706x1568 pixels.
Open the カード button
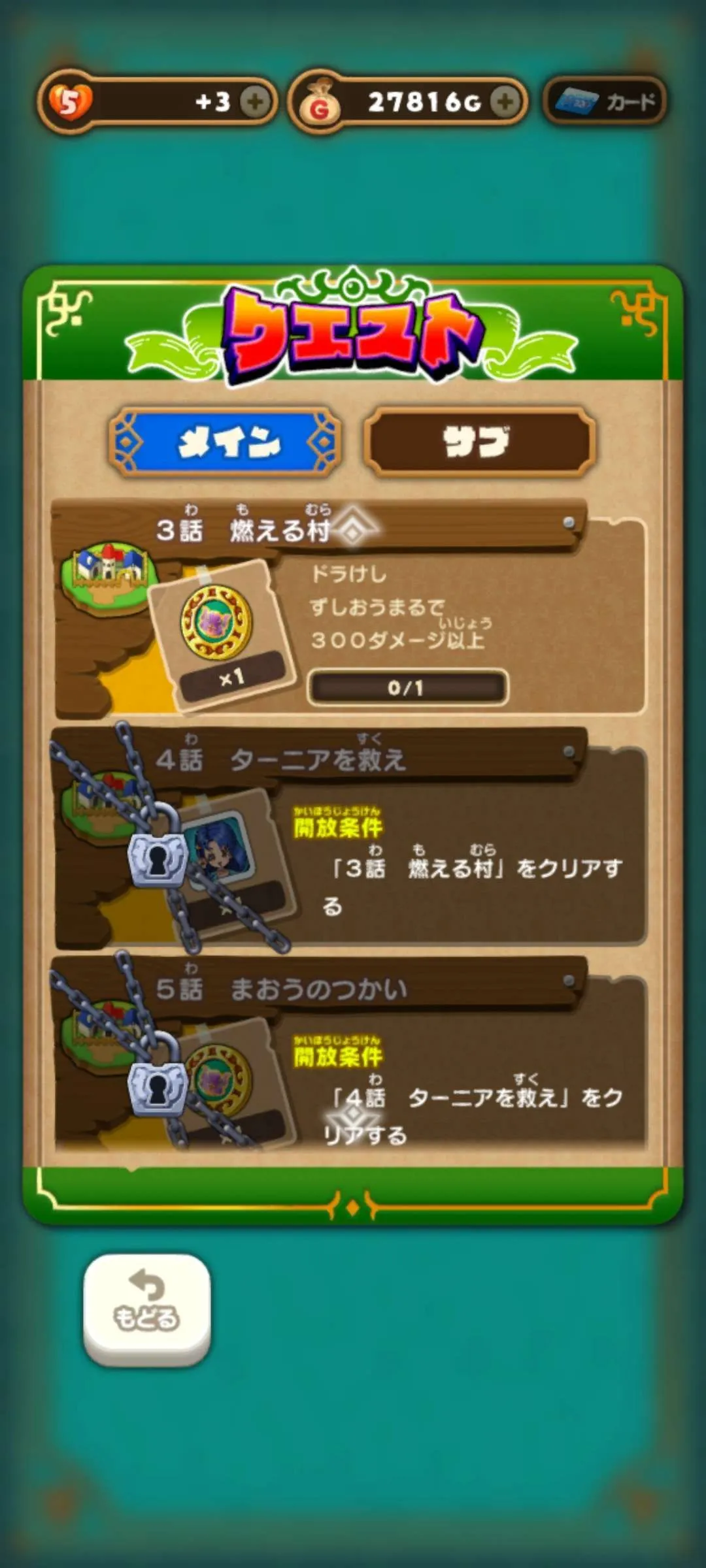[605, 101]
